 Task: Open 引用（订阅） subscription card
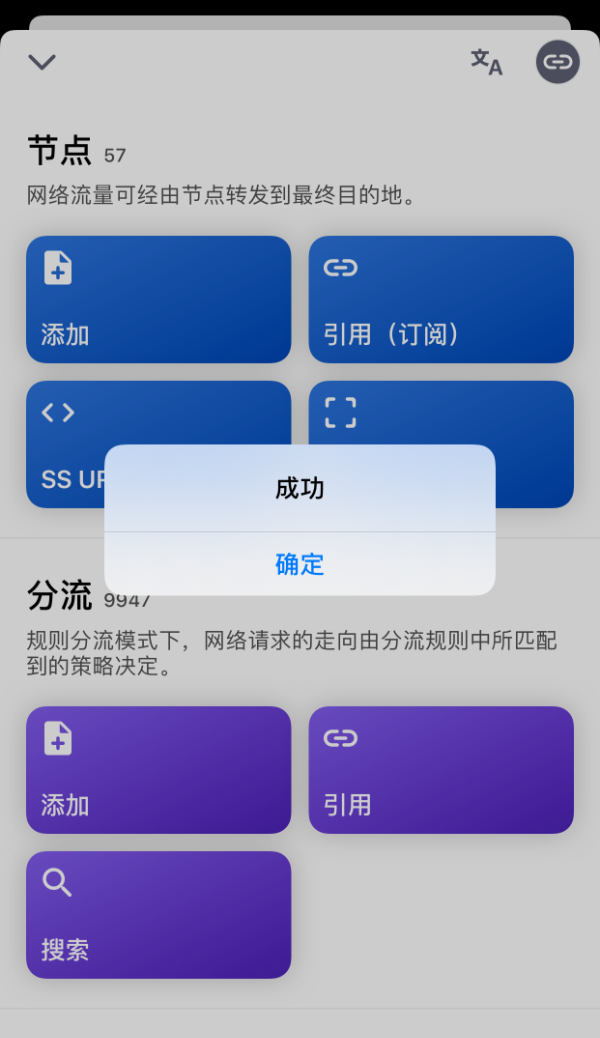pyautogui.click(x=441, y=299)
